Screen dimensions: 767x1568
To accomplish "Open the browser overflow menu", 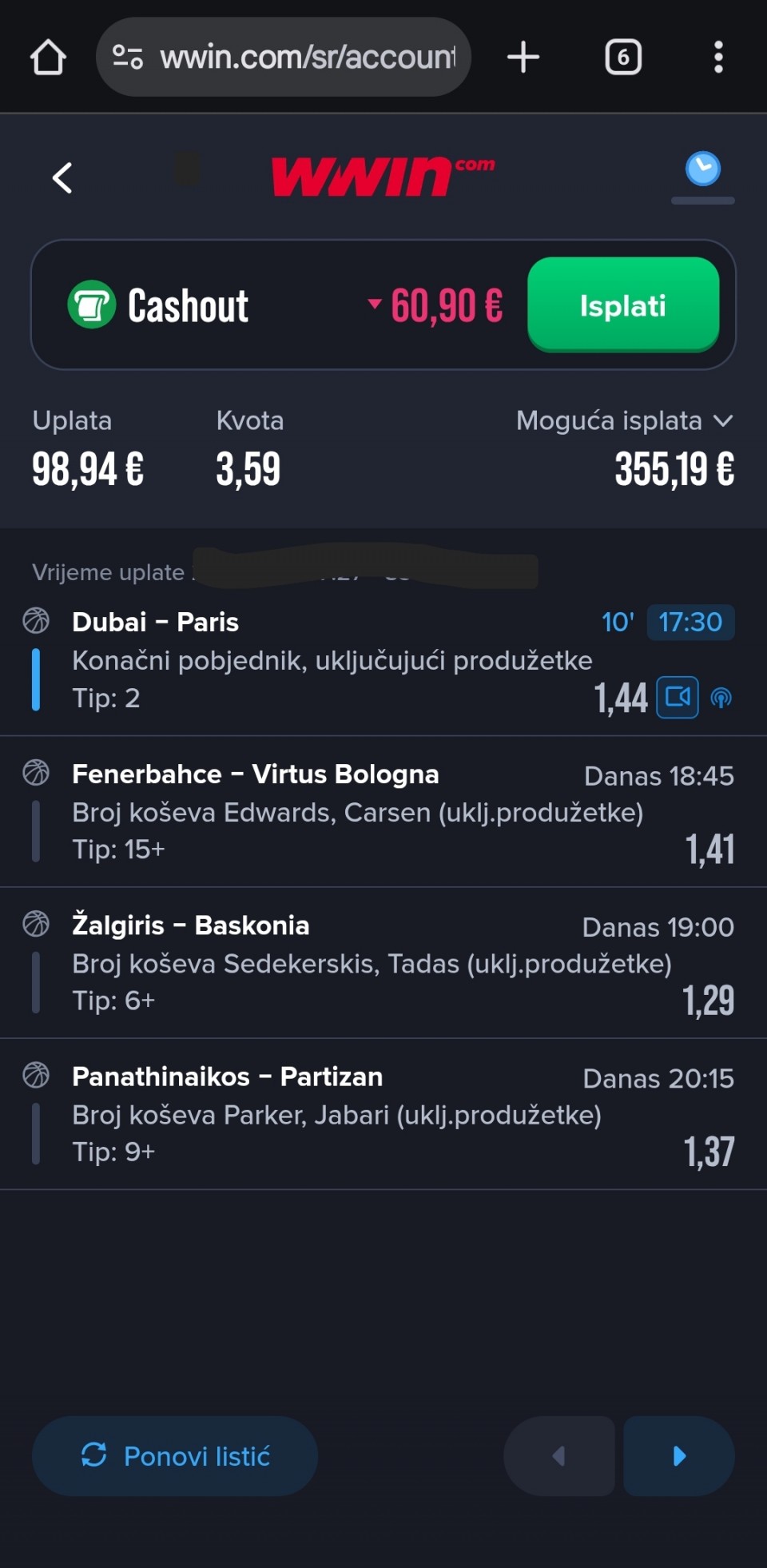I will [x=718, y=58].
